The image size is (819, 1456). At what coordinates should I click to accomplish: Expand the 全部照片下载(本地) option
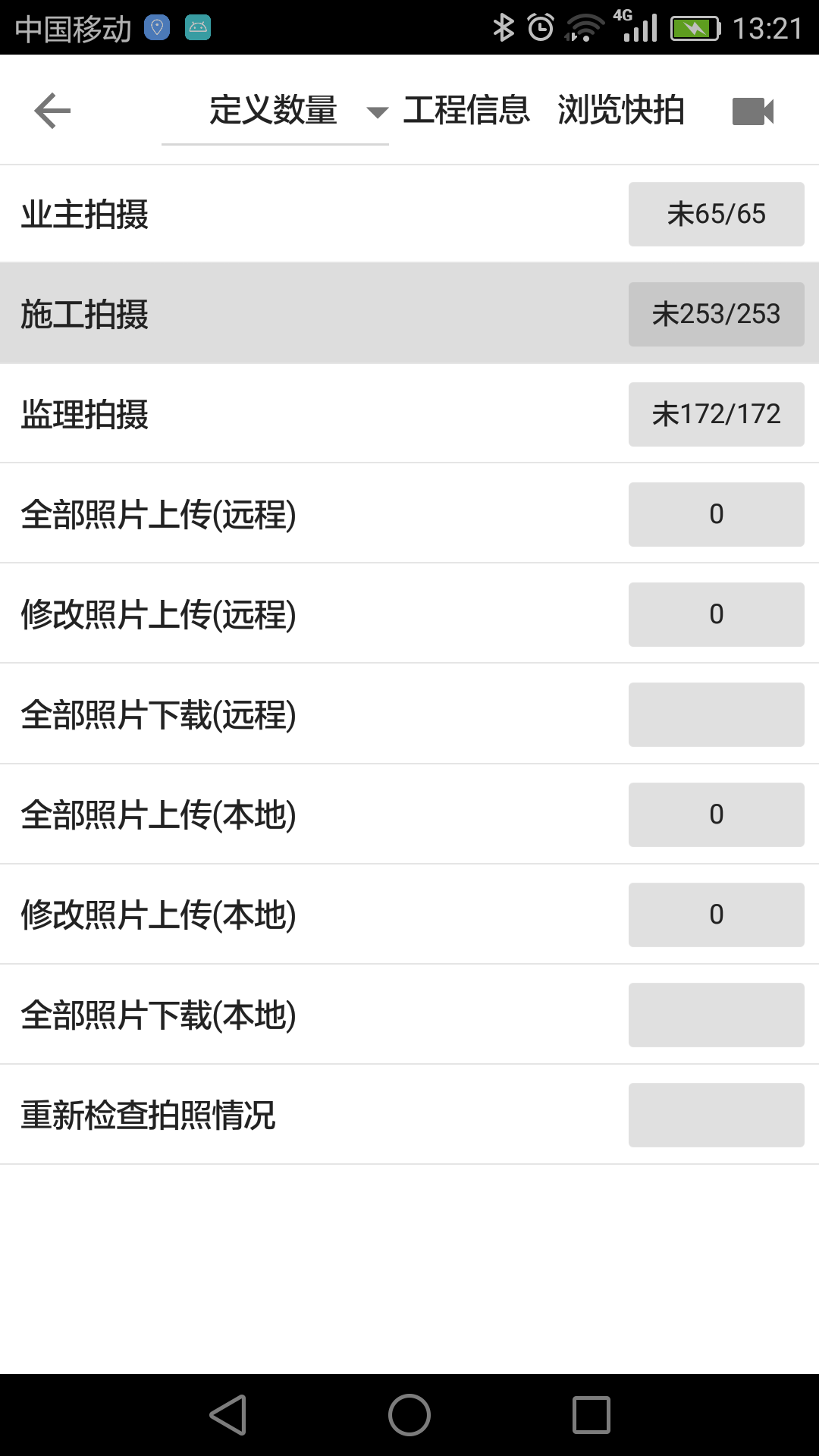point(716,1014)
